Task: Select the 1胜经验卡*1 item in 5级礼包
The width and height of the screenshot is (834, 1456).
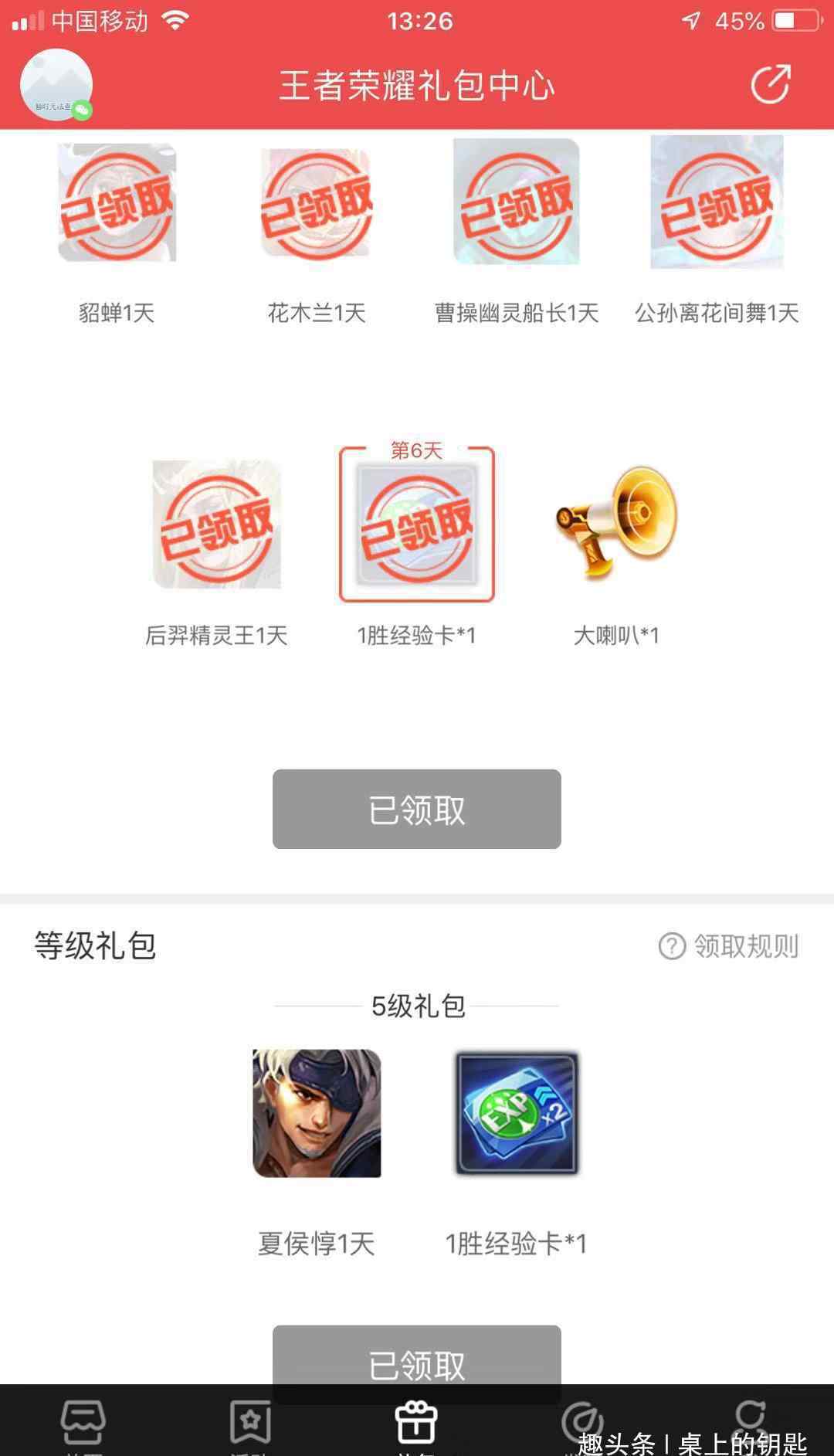Action: coord(516,1113)
